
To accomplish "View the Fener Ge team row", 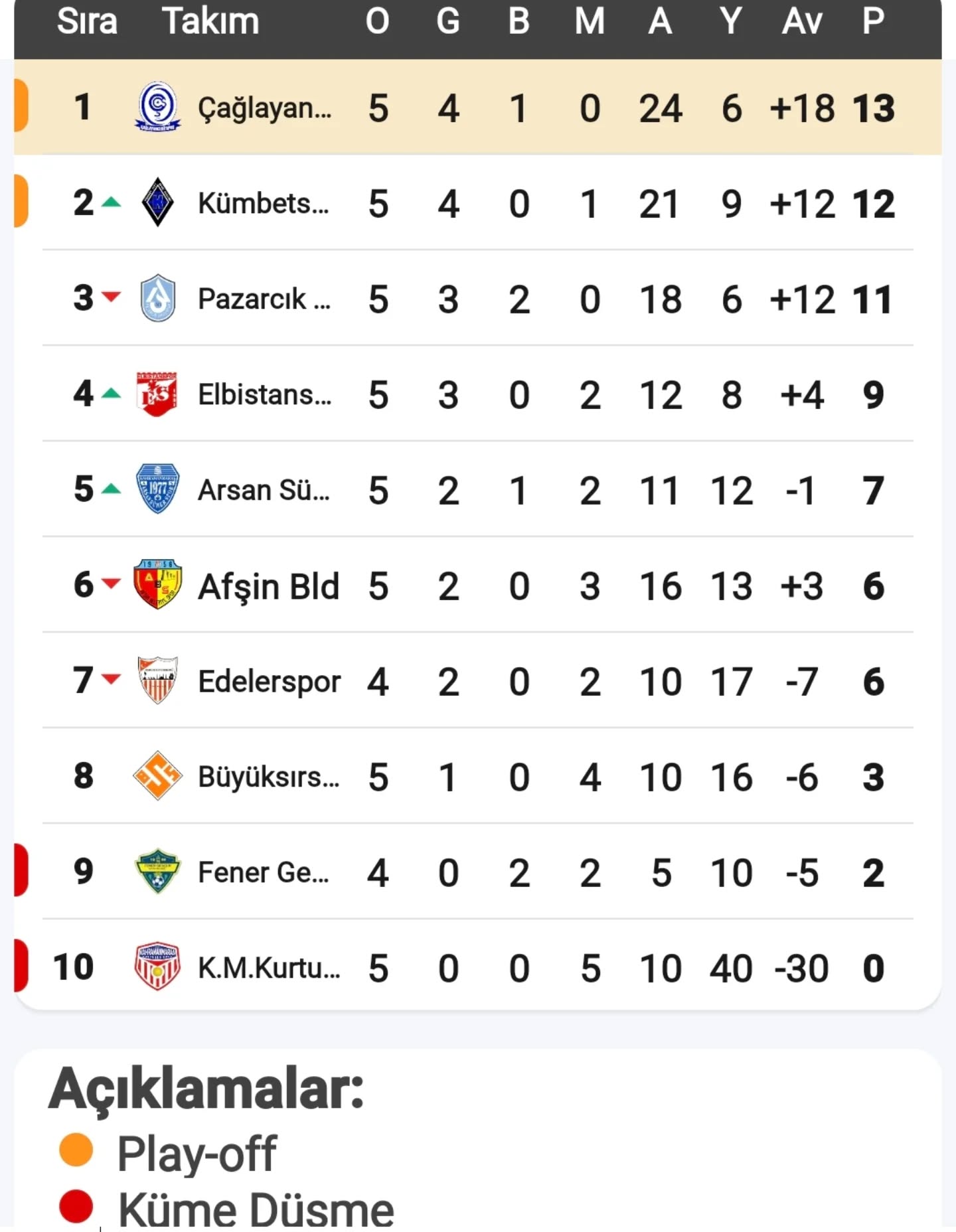I will (263, 872).
